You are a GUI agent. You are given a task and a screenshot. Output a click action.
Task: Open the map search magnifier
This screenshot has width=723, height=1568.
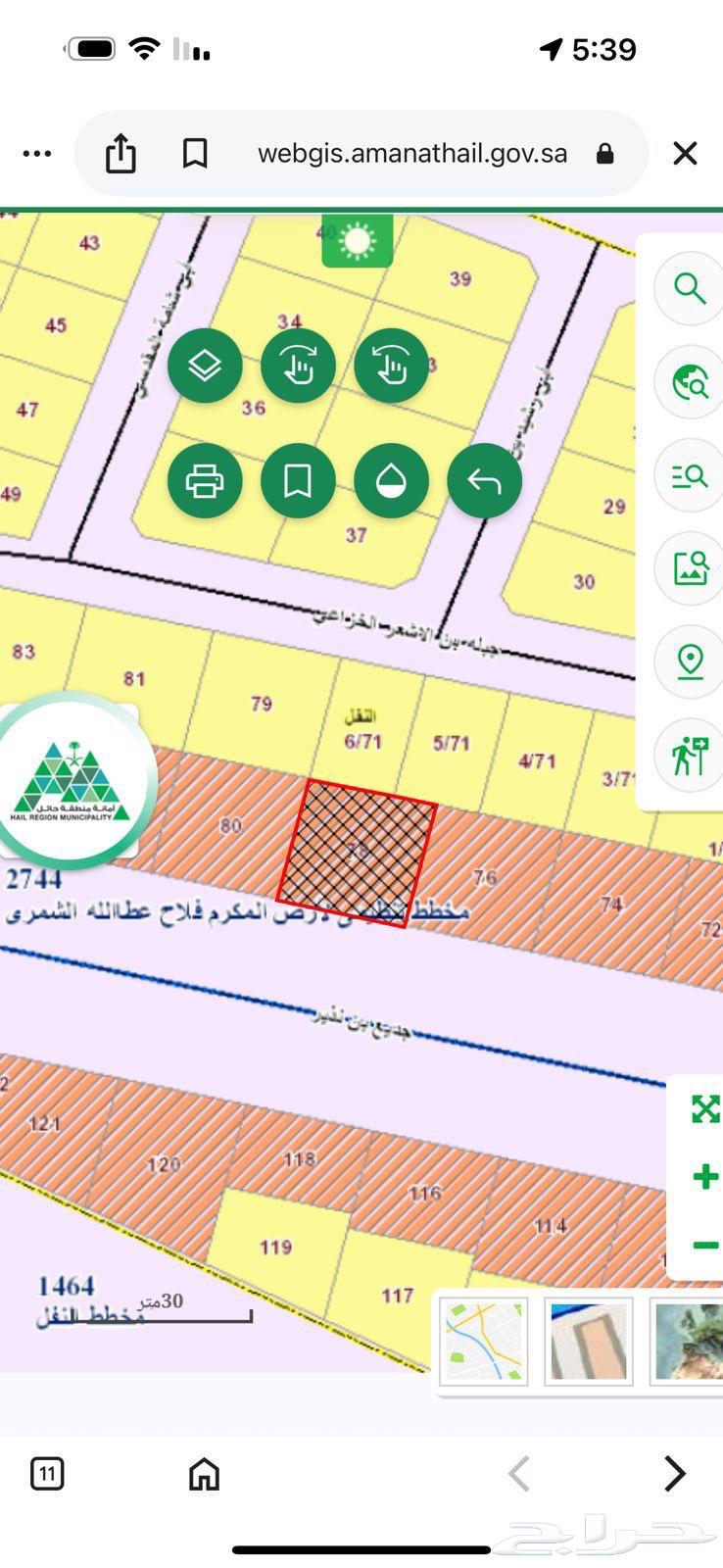pos(690,290)
